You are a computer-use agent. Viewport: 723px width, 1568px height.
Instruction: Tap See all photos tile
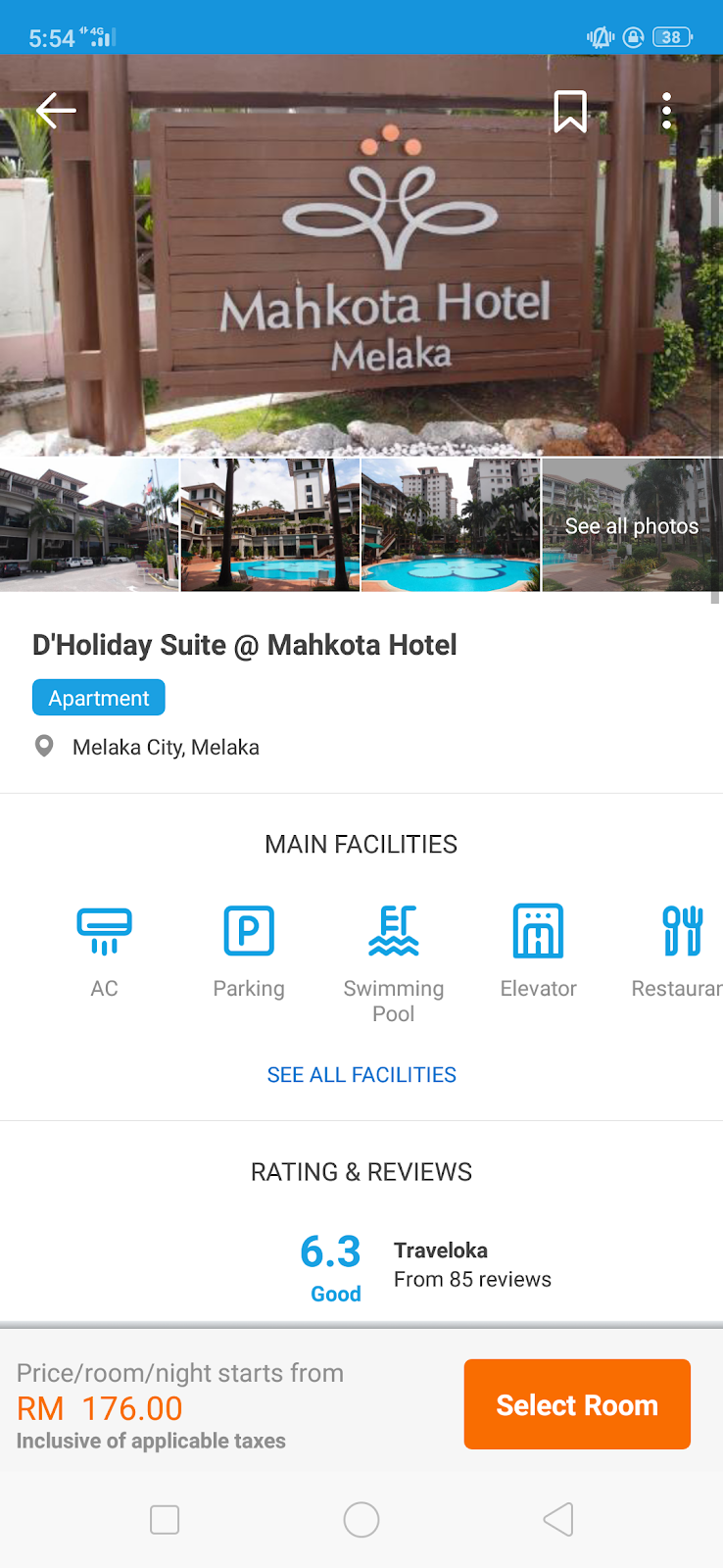click(632, 525)
